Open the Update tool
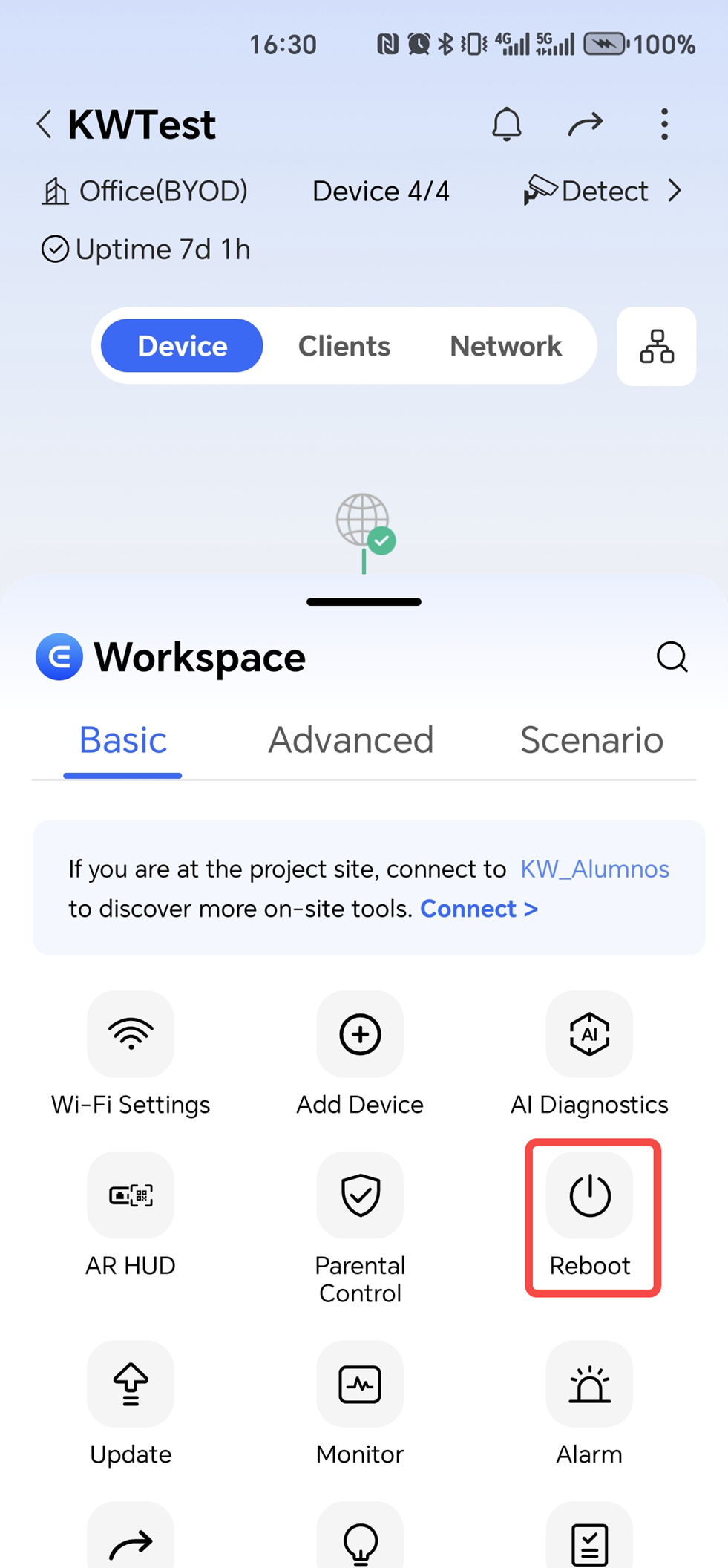728x1568 pixels. click(x=131, y=1384)
